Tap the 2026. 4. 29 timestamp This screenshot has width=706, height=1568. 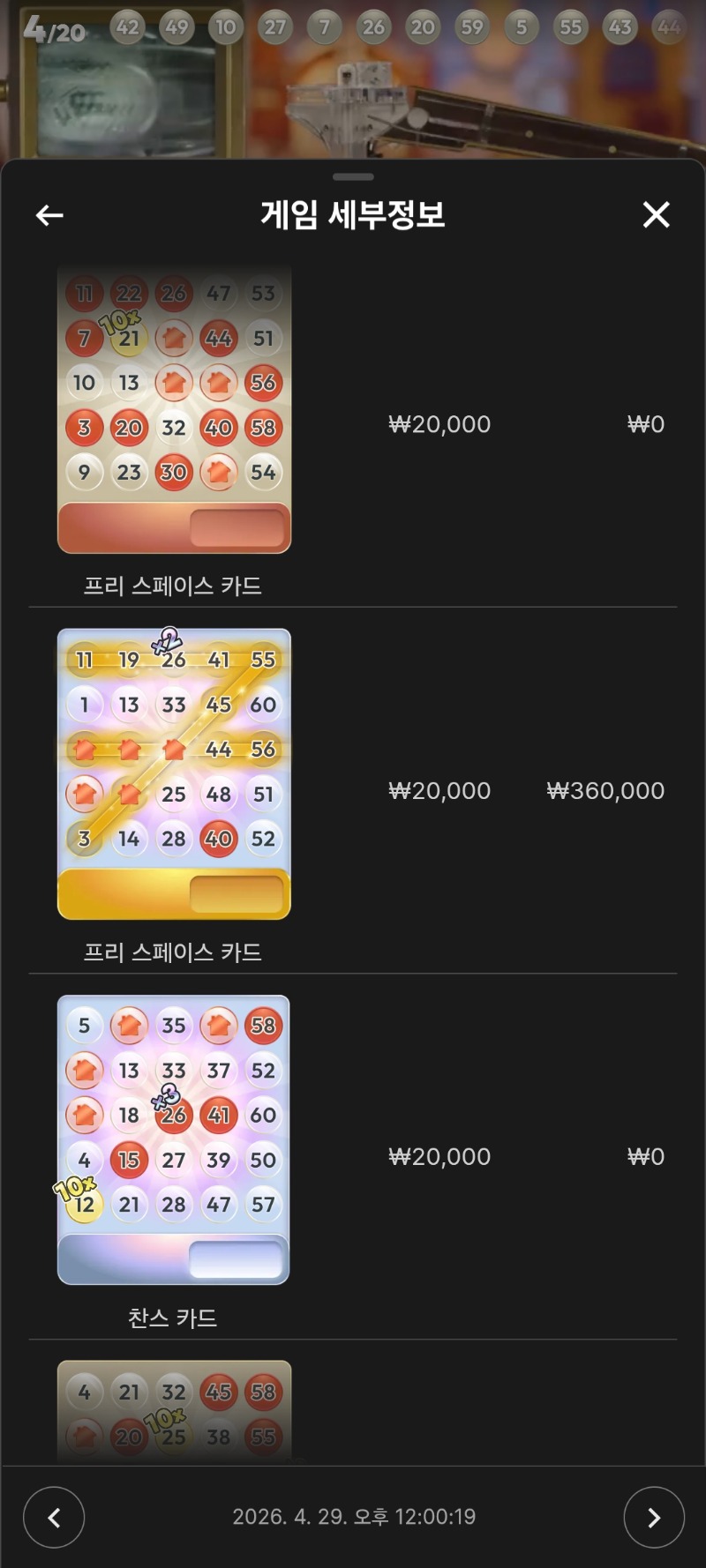pos(354,1516)
